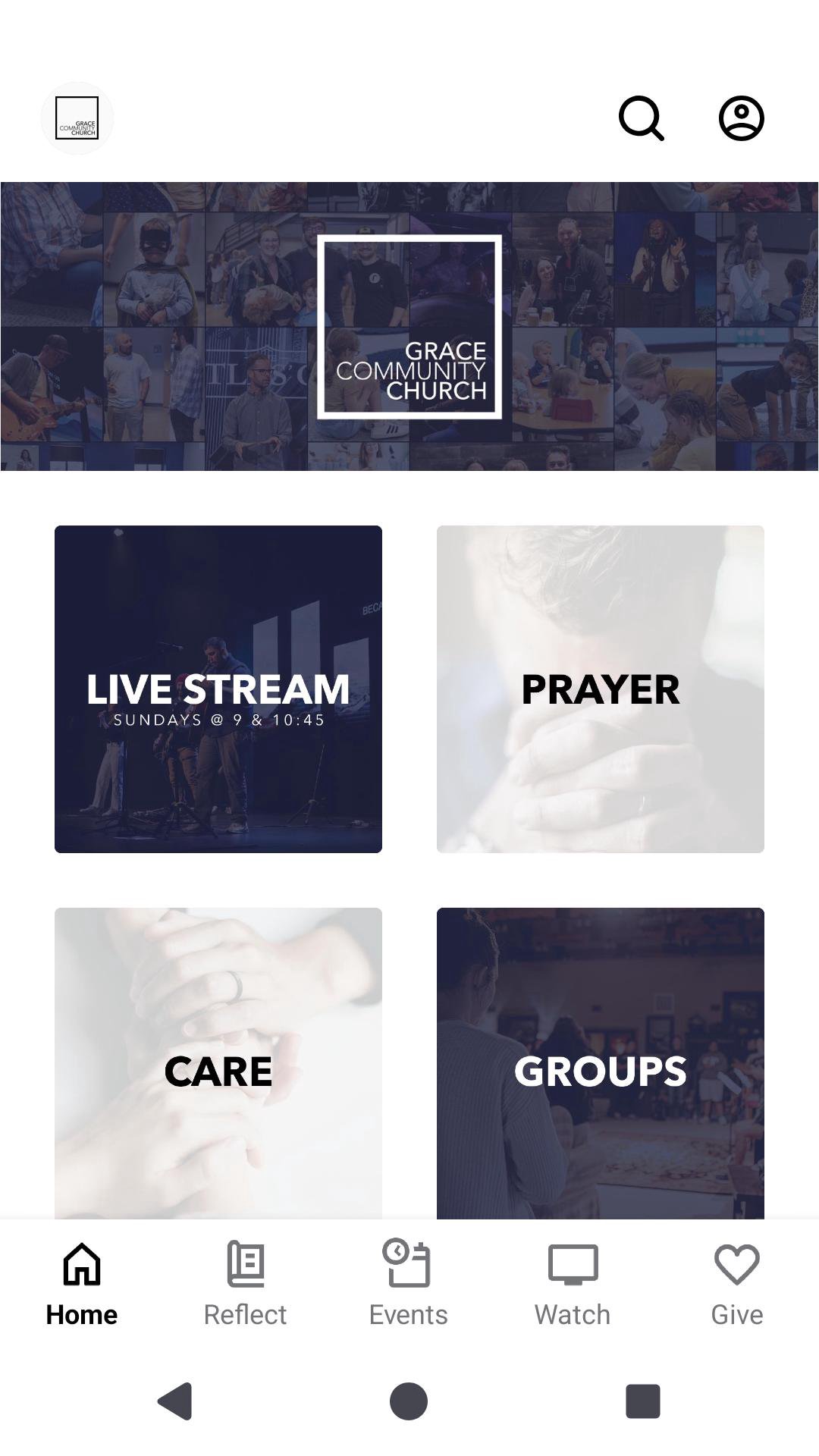
Task: Open the search icon
Action: pyautogui.click(x=642, y=118)
